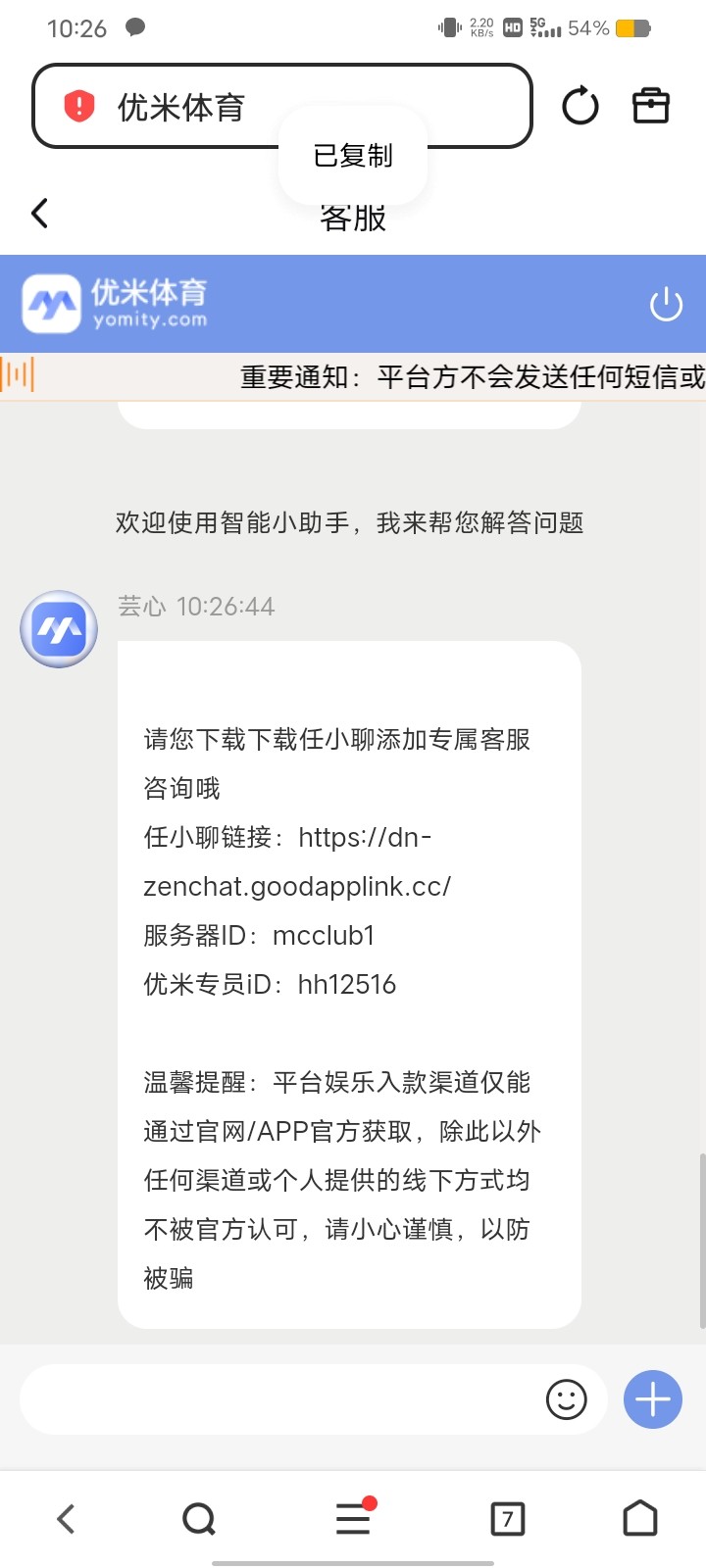Open the tabs view showing 7 tabs
The height and width of the screenshot is (1568, 706).
[x=507, y=1519]
